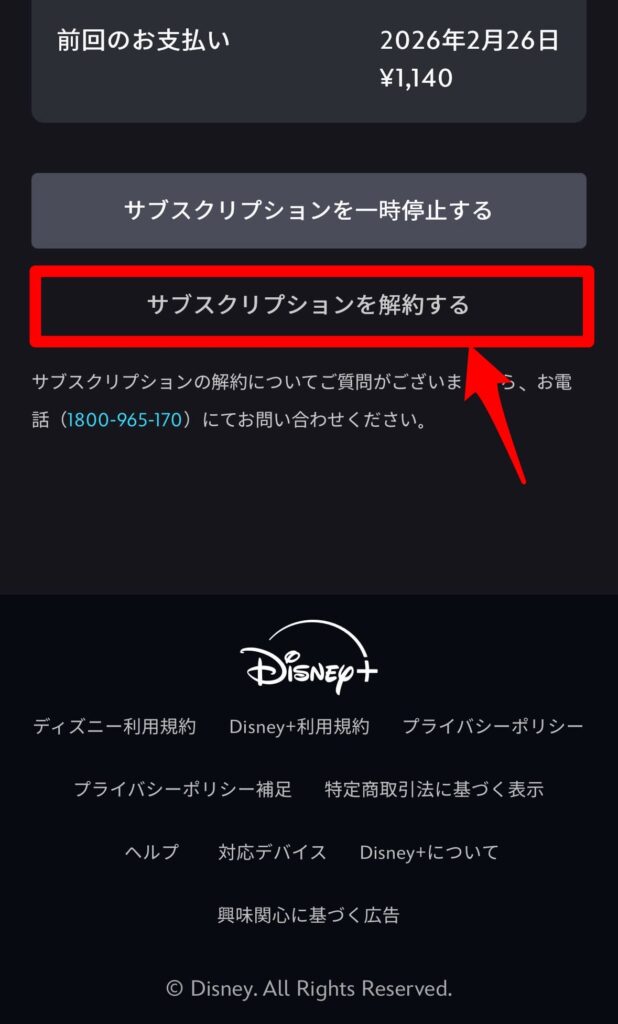Open Disney+について link
This screenshot has width=618, height=1024.
(428, 852)
